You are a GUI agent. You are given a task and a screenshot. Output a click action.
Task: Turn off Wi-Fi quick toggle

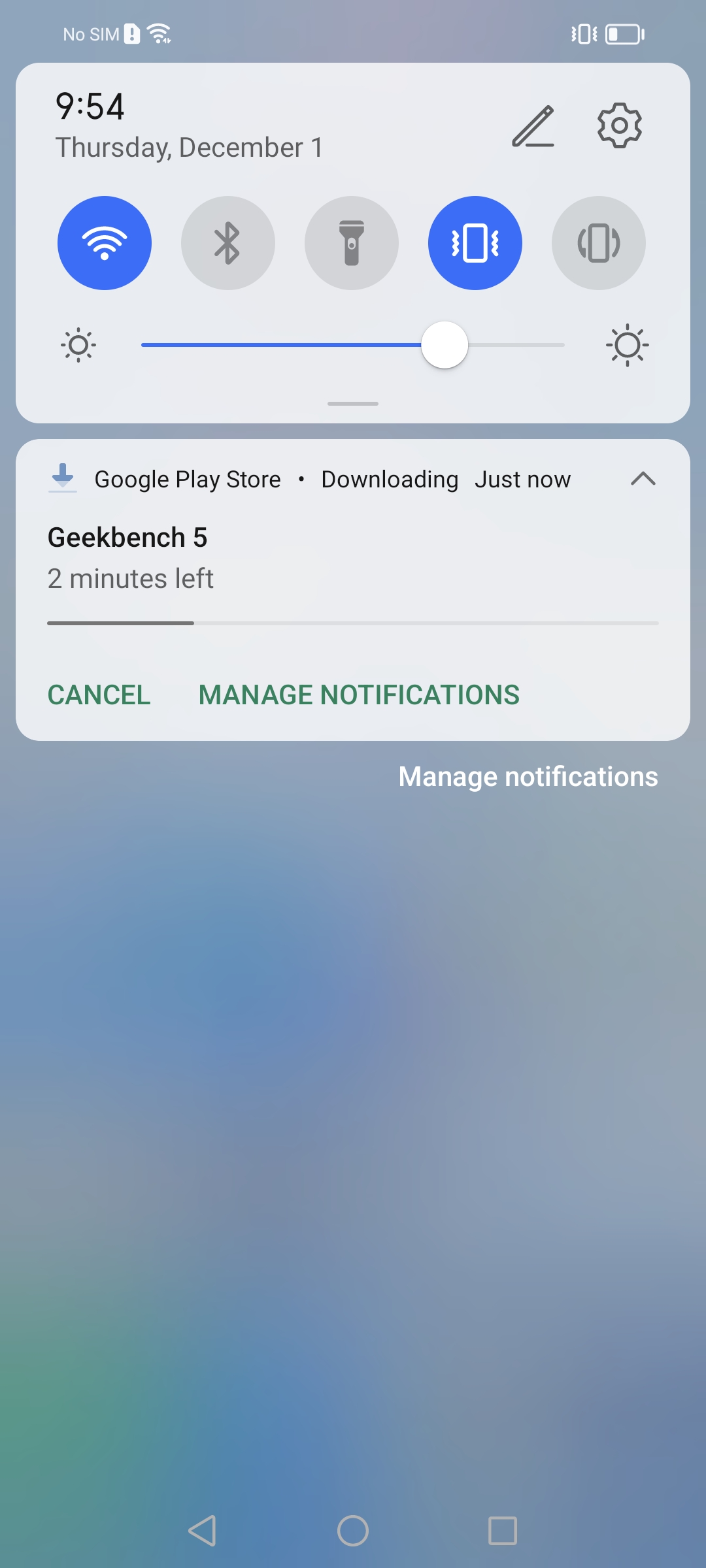tap(105, 243)
